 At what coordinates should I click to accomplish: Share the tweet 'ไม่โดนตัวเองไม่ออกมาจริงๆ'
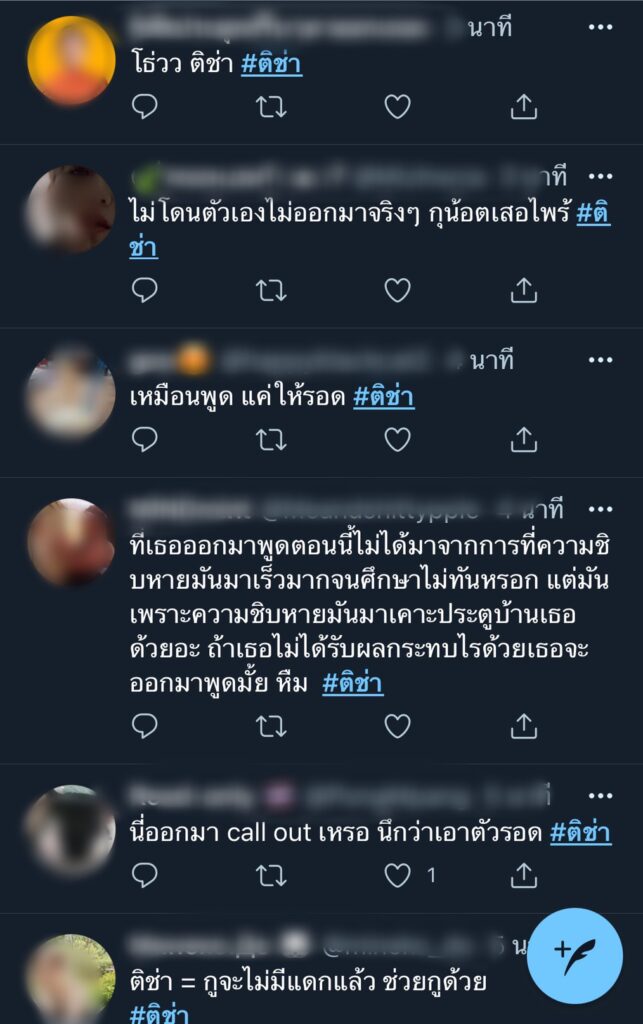pyautogui.click(x=524, y=290)
